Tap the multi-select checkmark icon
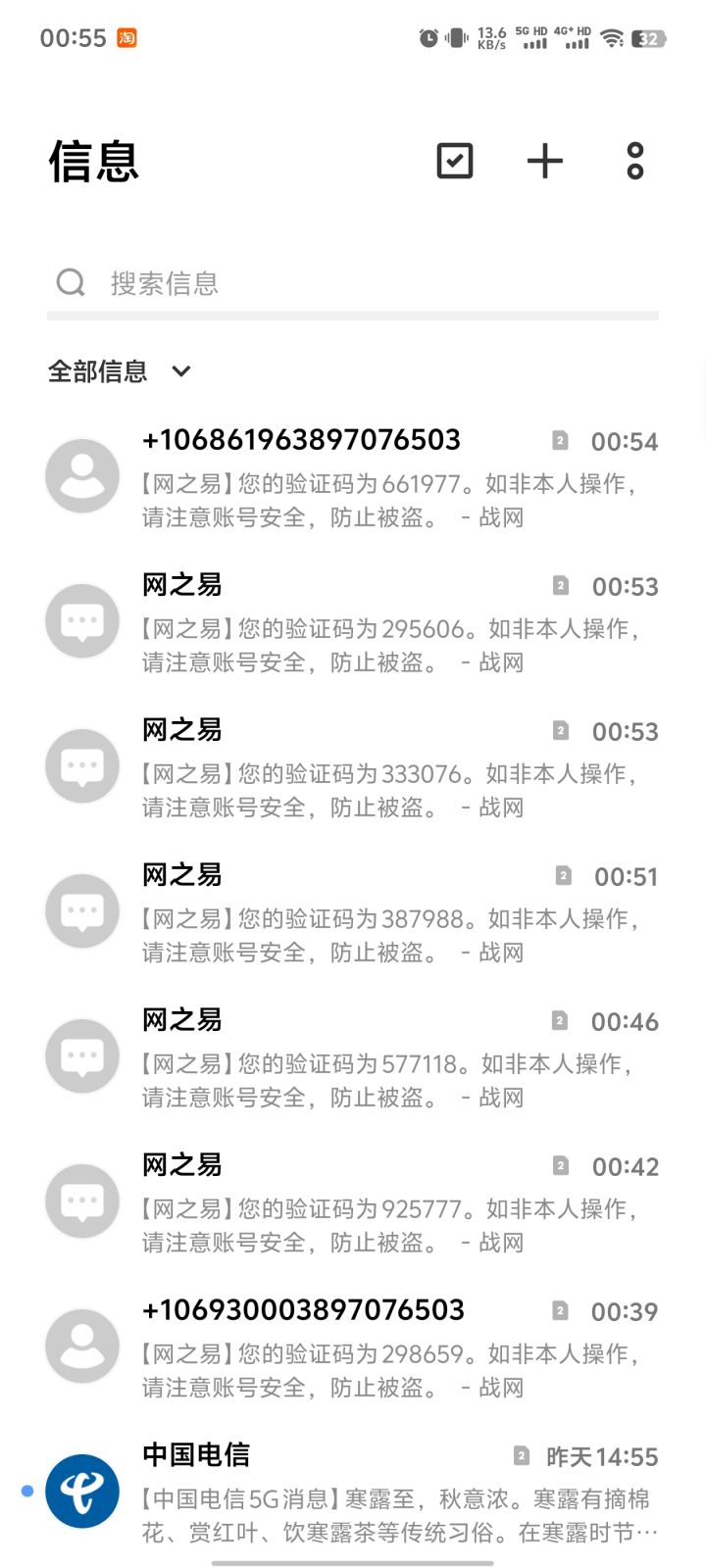The image size is (706, 1568). 454,161
